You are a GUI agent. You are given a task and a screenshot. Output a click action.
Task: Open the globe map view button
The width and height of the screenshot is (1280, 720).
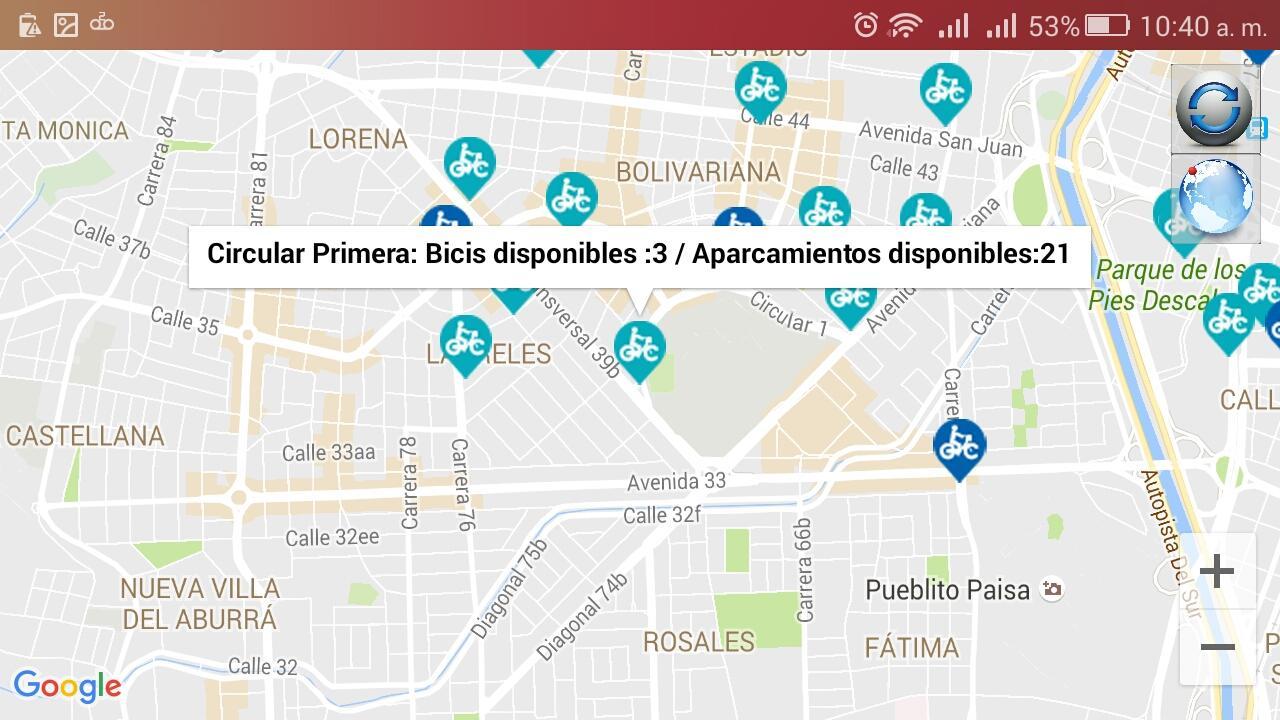(1214, 196)
